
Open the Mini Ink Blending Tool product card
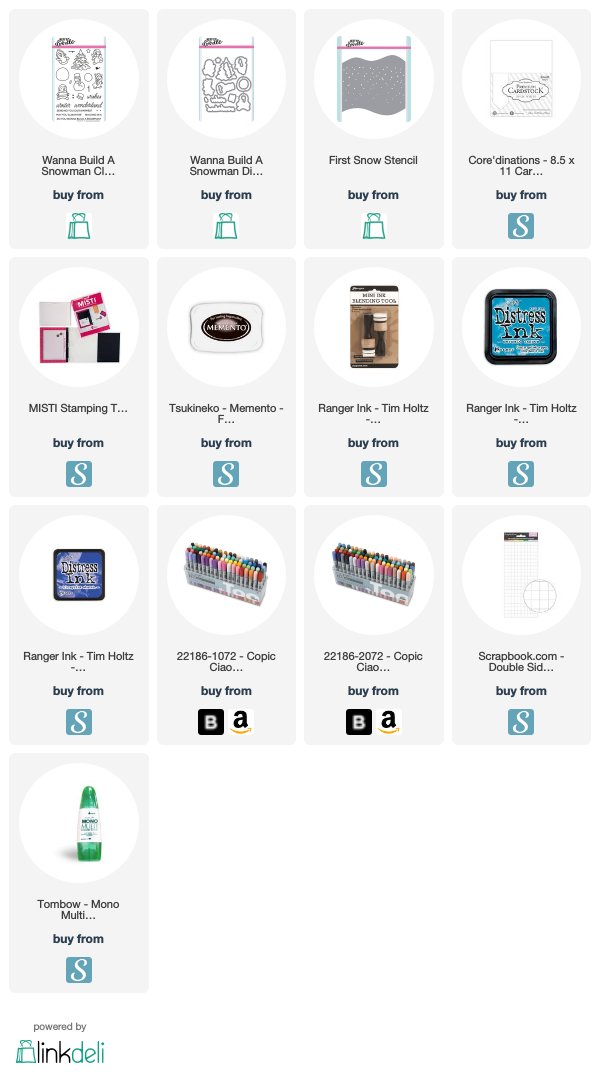point(374,377)
